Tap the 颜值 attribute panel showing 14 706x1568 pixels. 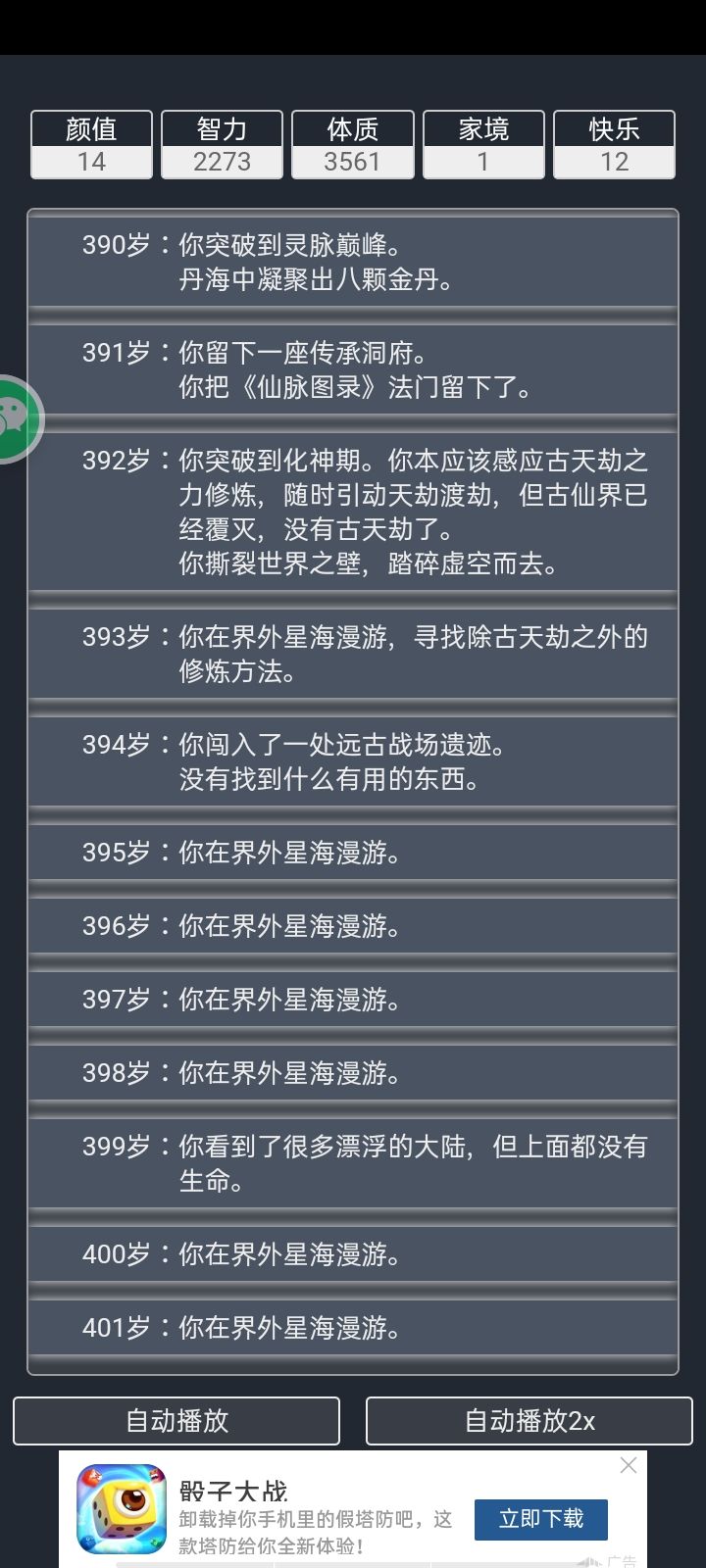pos(91,145)
